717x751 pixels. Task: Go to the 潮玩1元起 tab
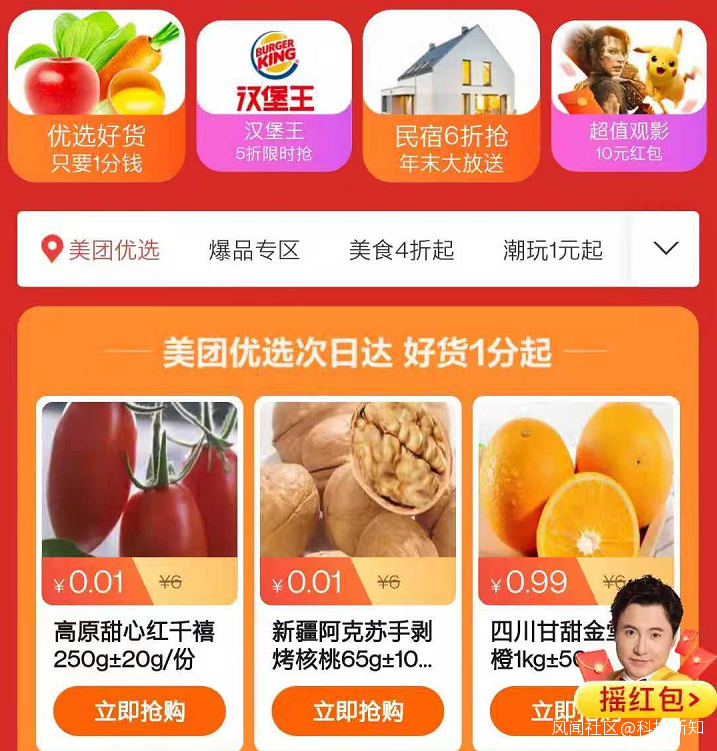coord(553,250)
